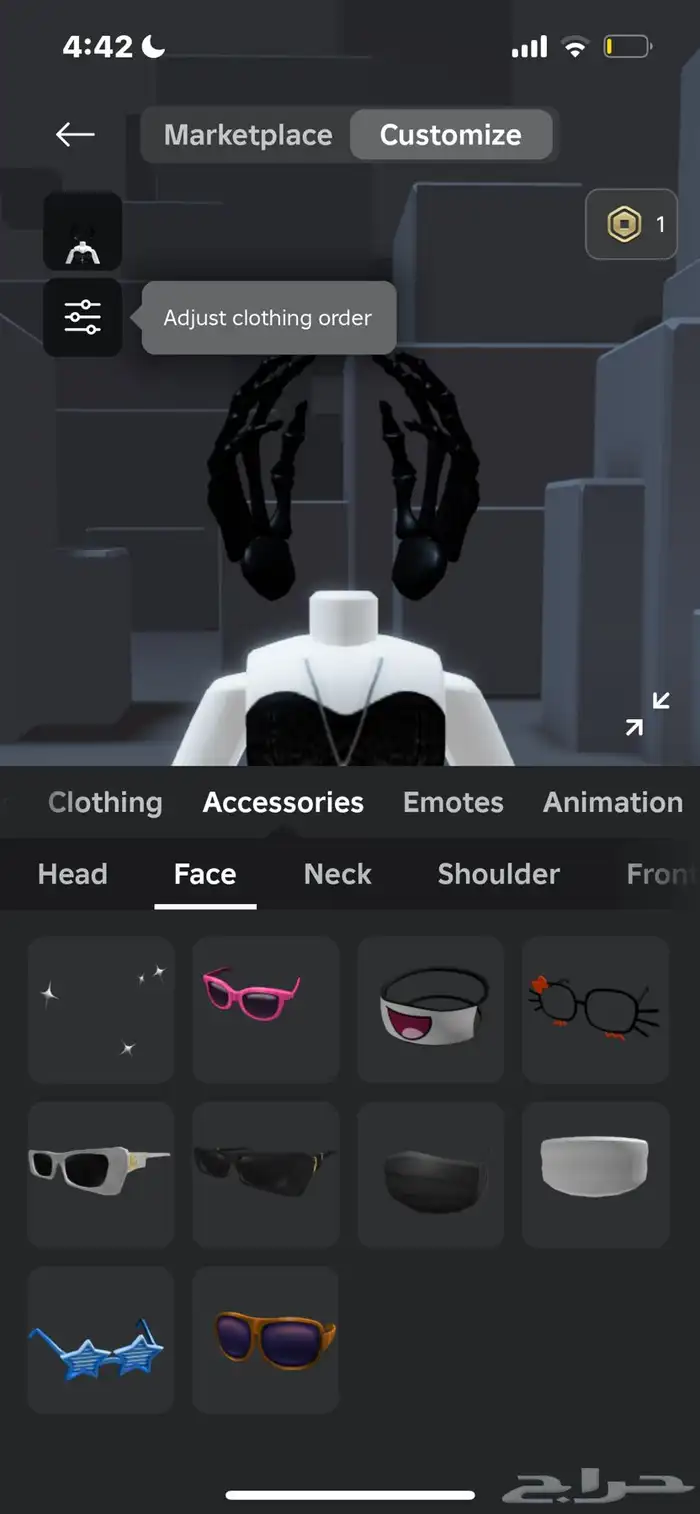Viewport: 700px width, 1514px height.
Task: Open the Robux balance button
Action: click(631, 224)
